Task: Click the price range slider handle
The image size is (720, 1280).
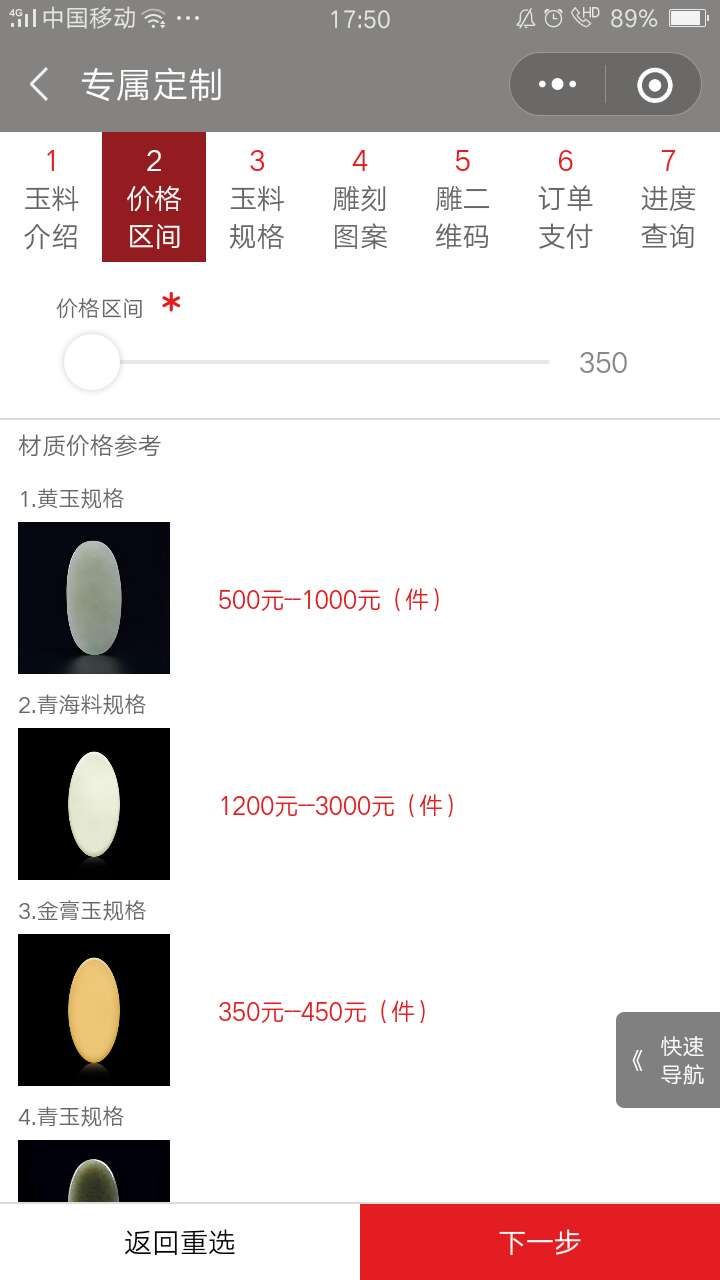Action: coord(91,362)
